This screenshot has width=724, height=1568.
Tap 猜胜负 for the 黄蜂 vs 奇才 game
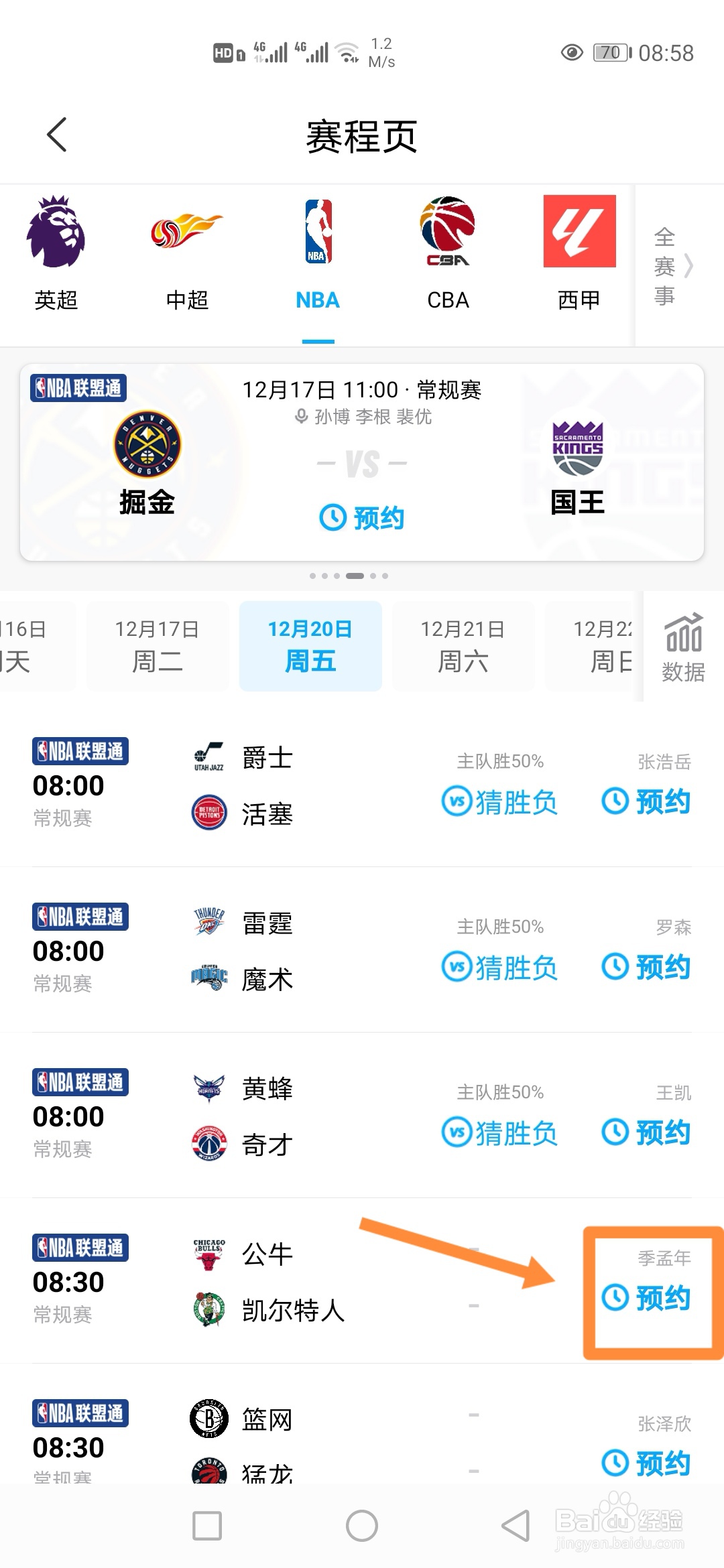[499, 1132]
